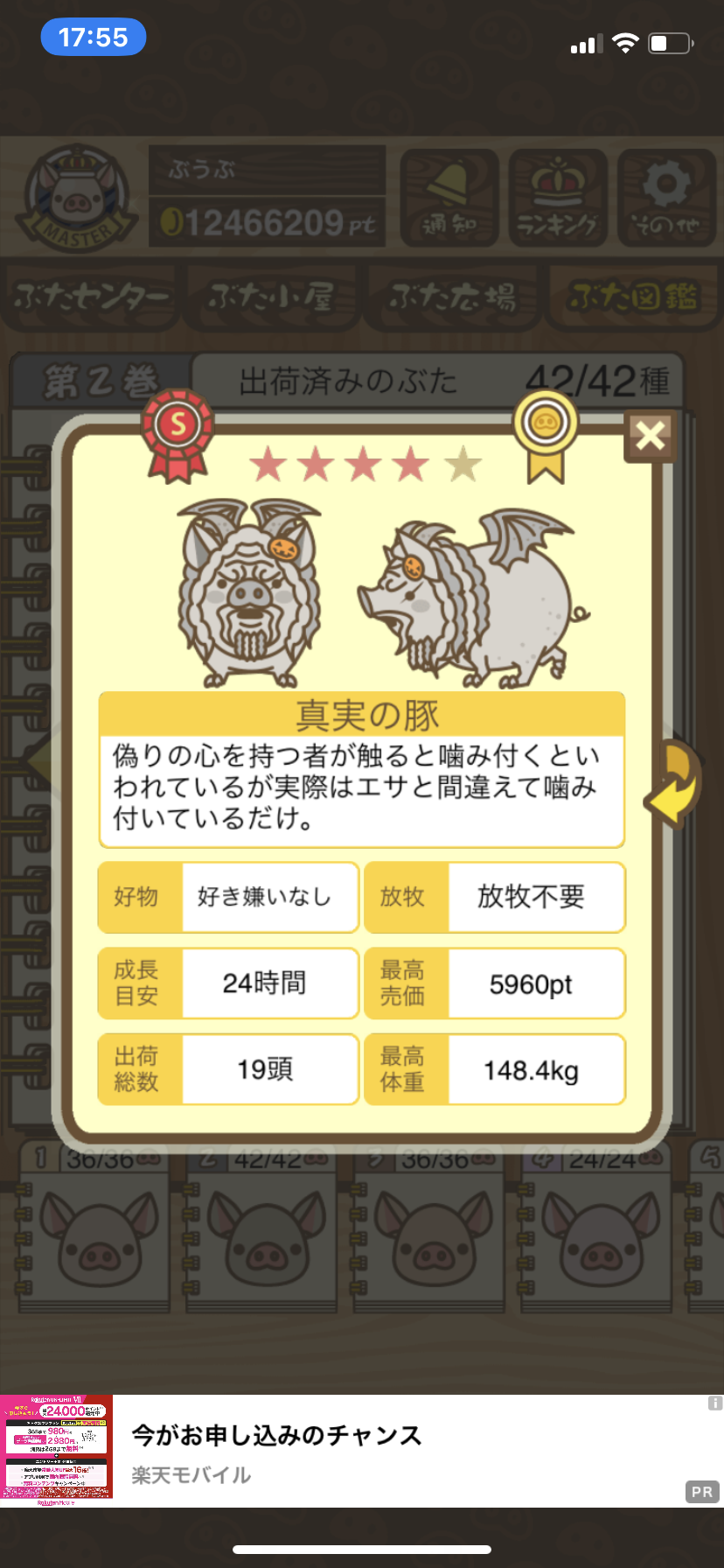This screenshot has width=724, height=1568.
Task: Switch to the ぶたセンター tab
Action: 92,297
